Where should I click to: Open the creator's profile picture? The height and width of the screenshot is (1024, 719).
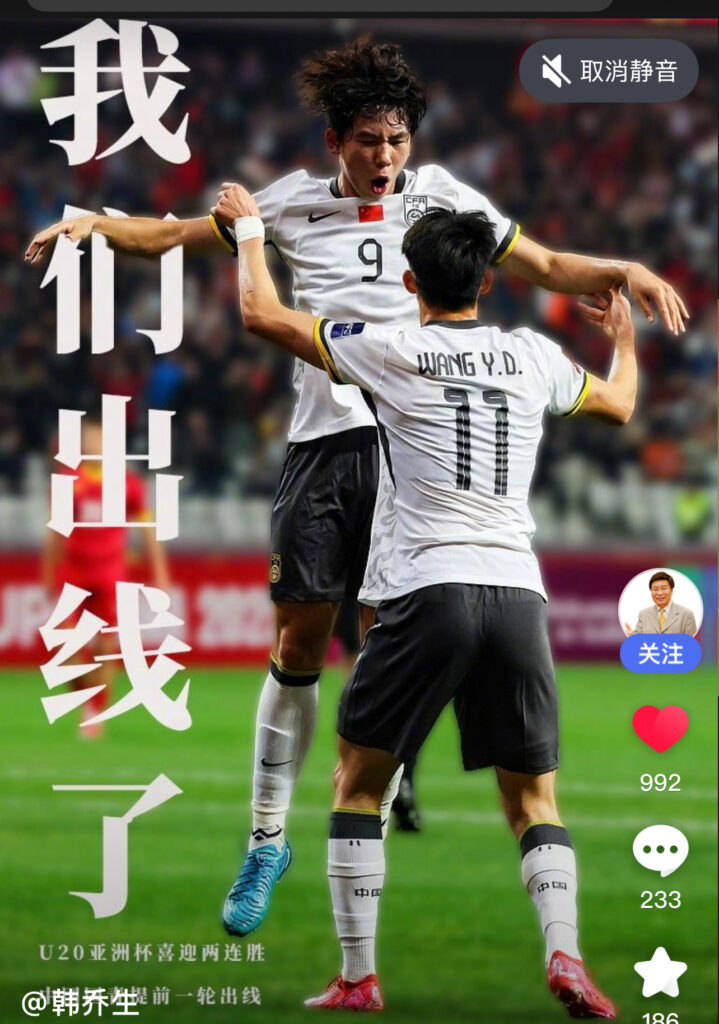tap(660, 602)
